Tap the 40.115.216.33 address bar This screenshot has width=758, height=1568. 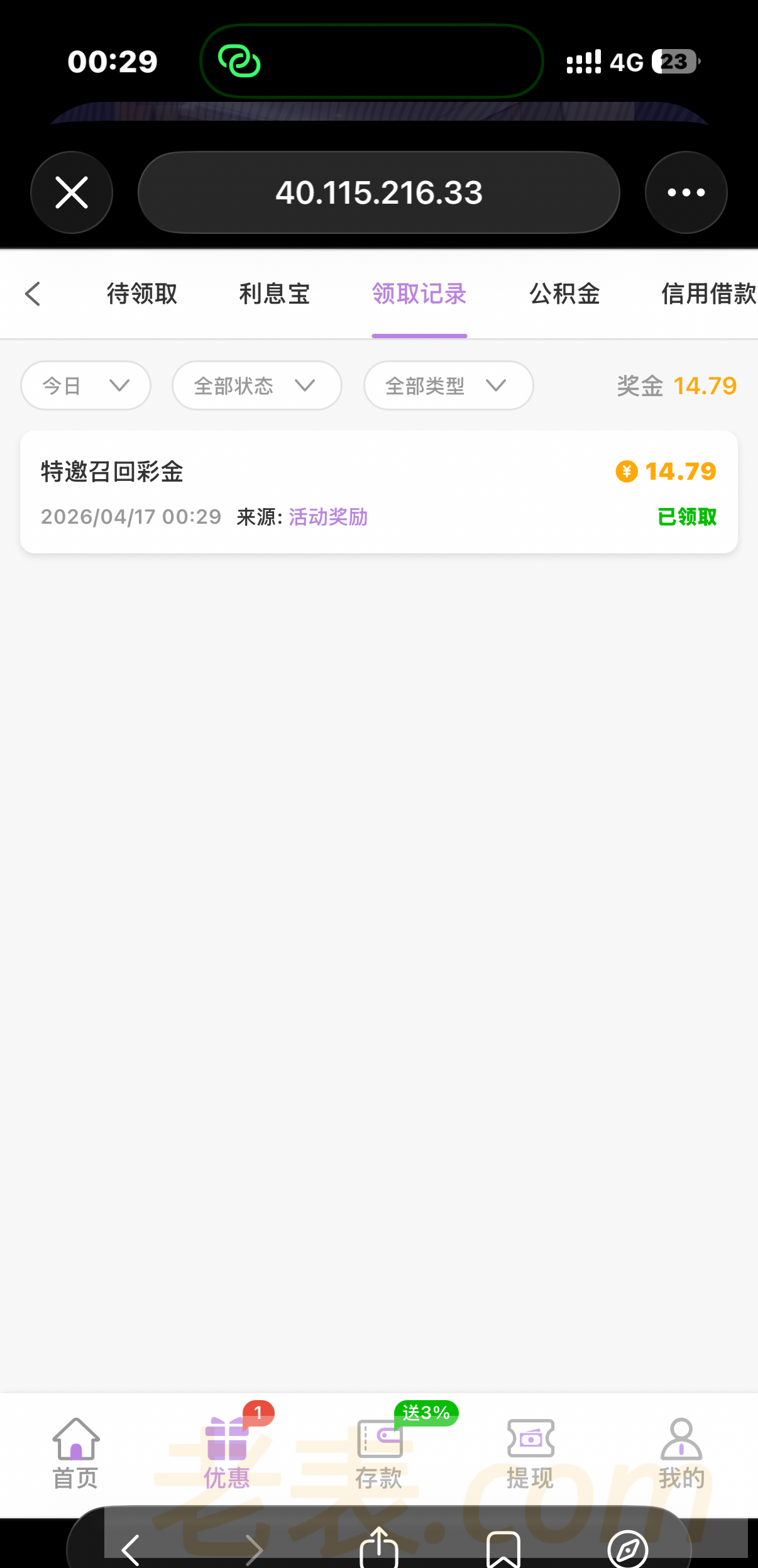[x=378, y=192]
